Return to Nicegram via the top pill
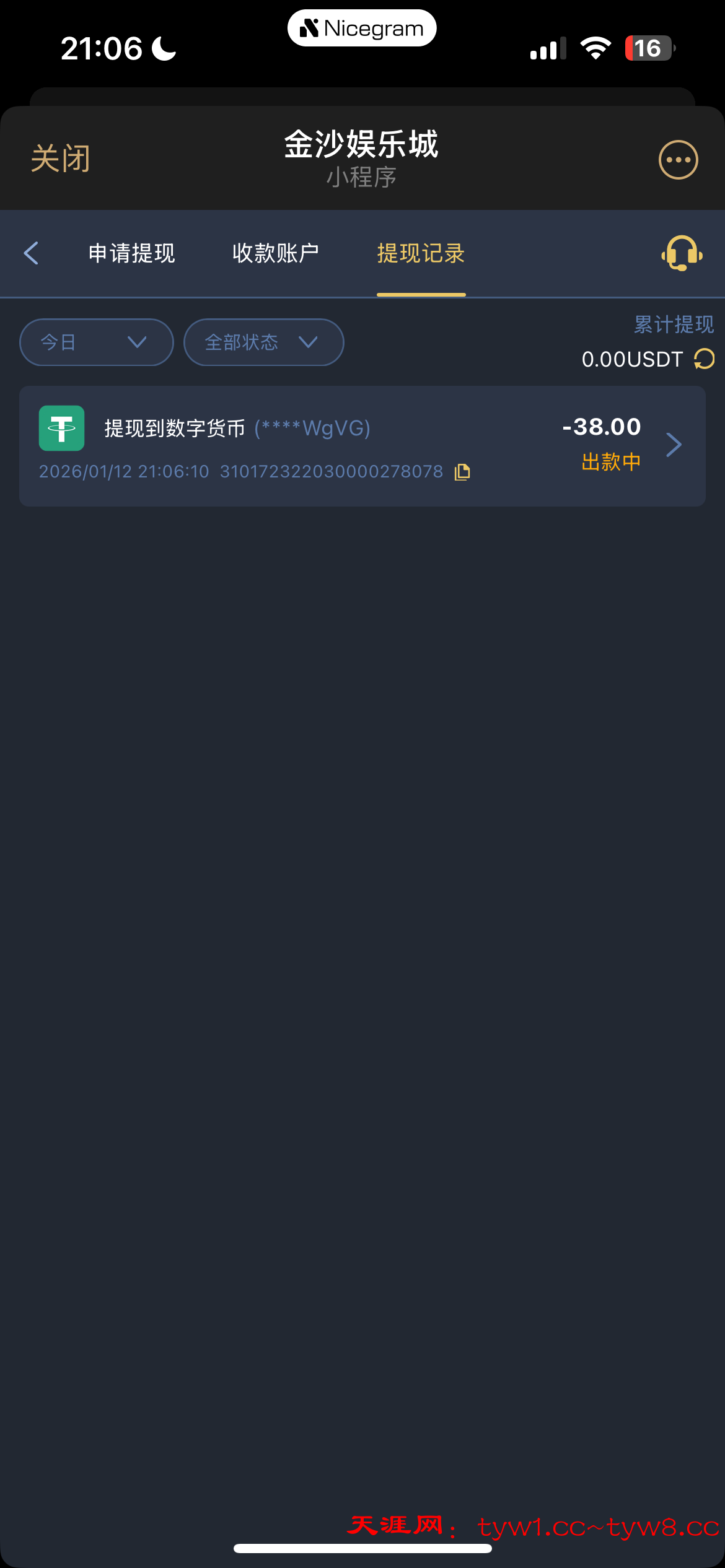 coord(362,28)
